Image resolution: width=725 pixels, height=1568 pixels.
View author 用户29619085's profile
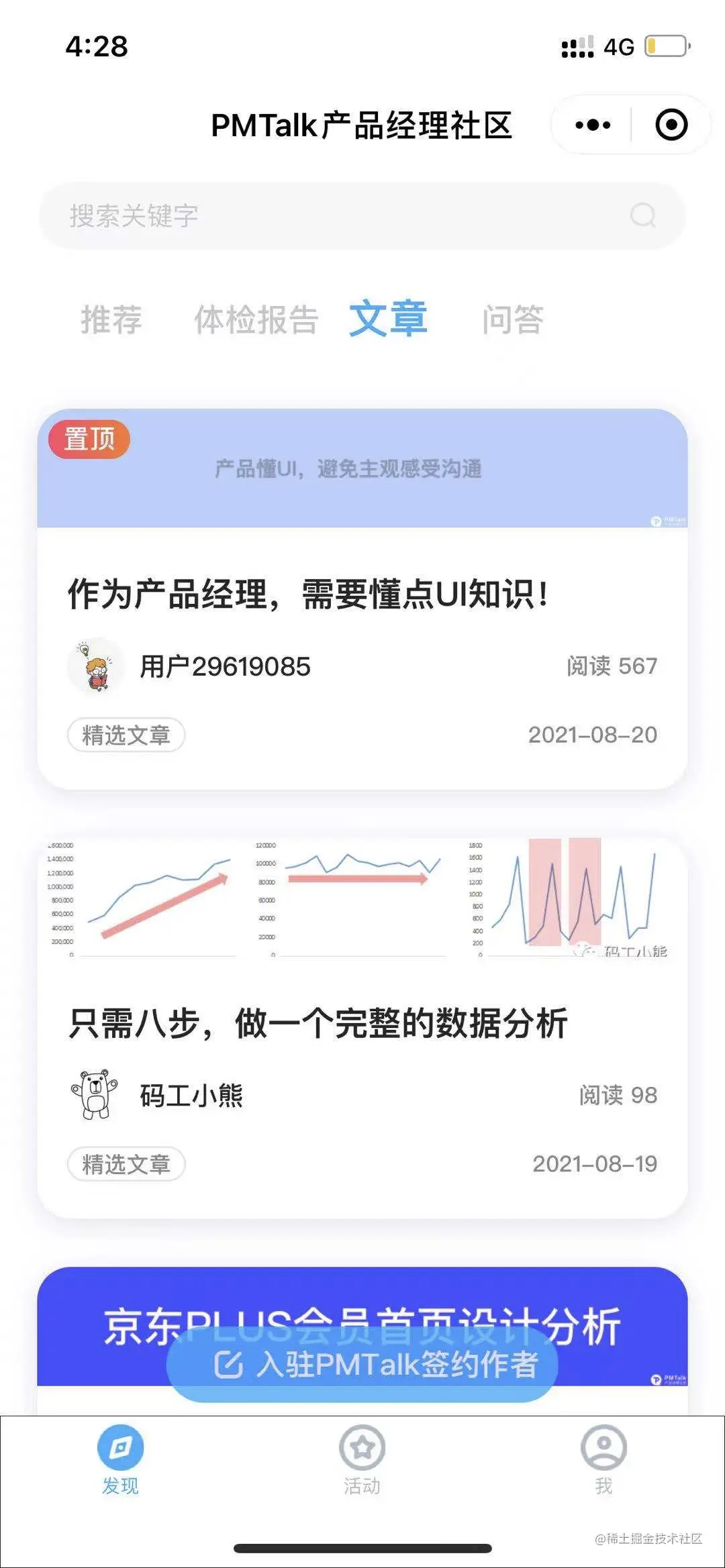[x=225, y=667]
